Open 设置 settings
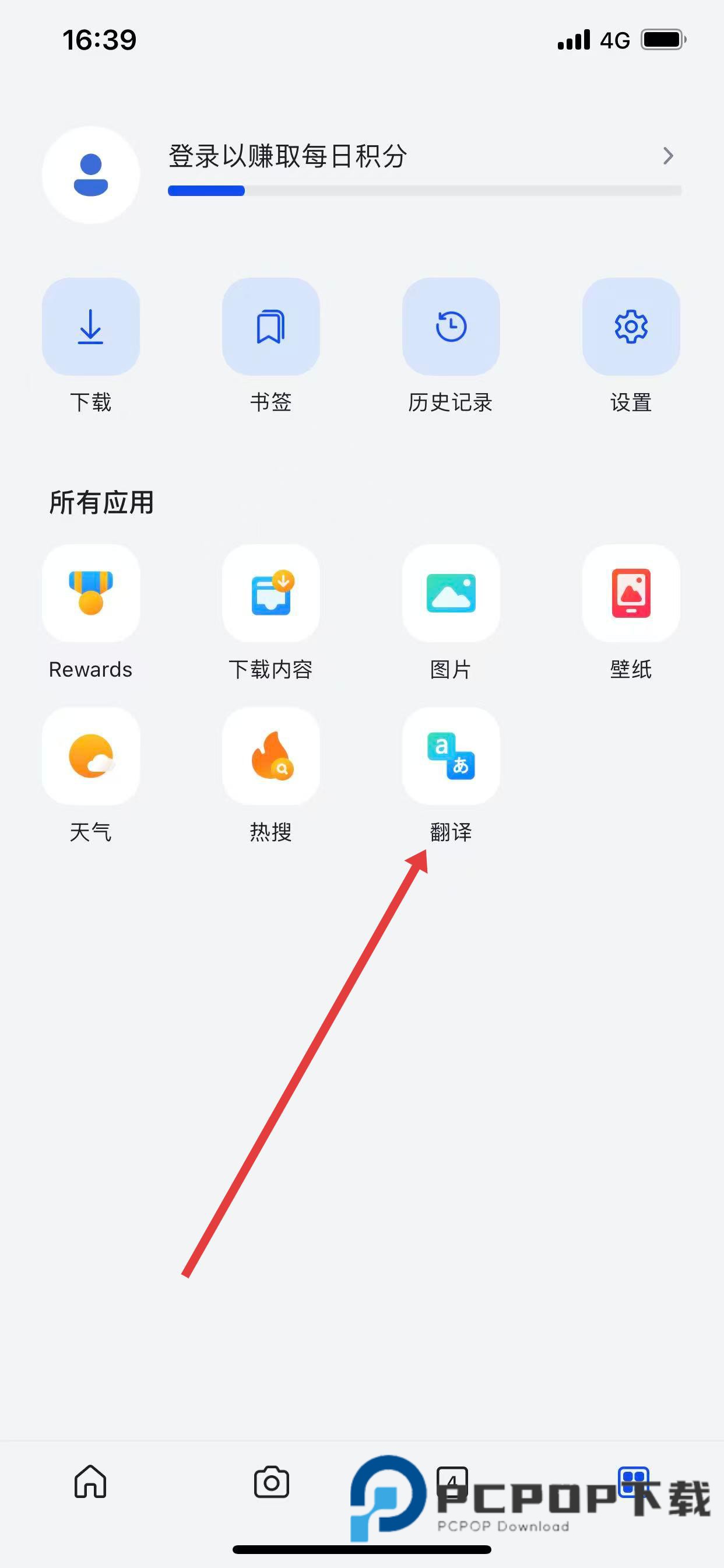 tap(631, 327)
